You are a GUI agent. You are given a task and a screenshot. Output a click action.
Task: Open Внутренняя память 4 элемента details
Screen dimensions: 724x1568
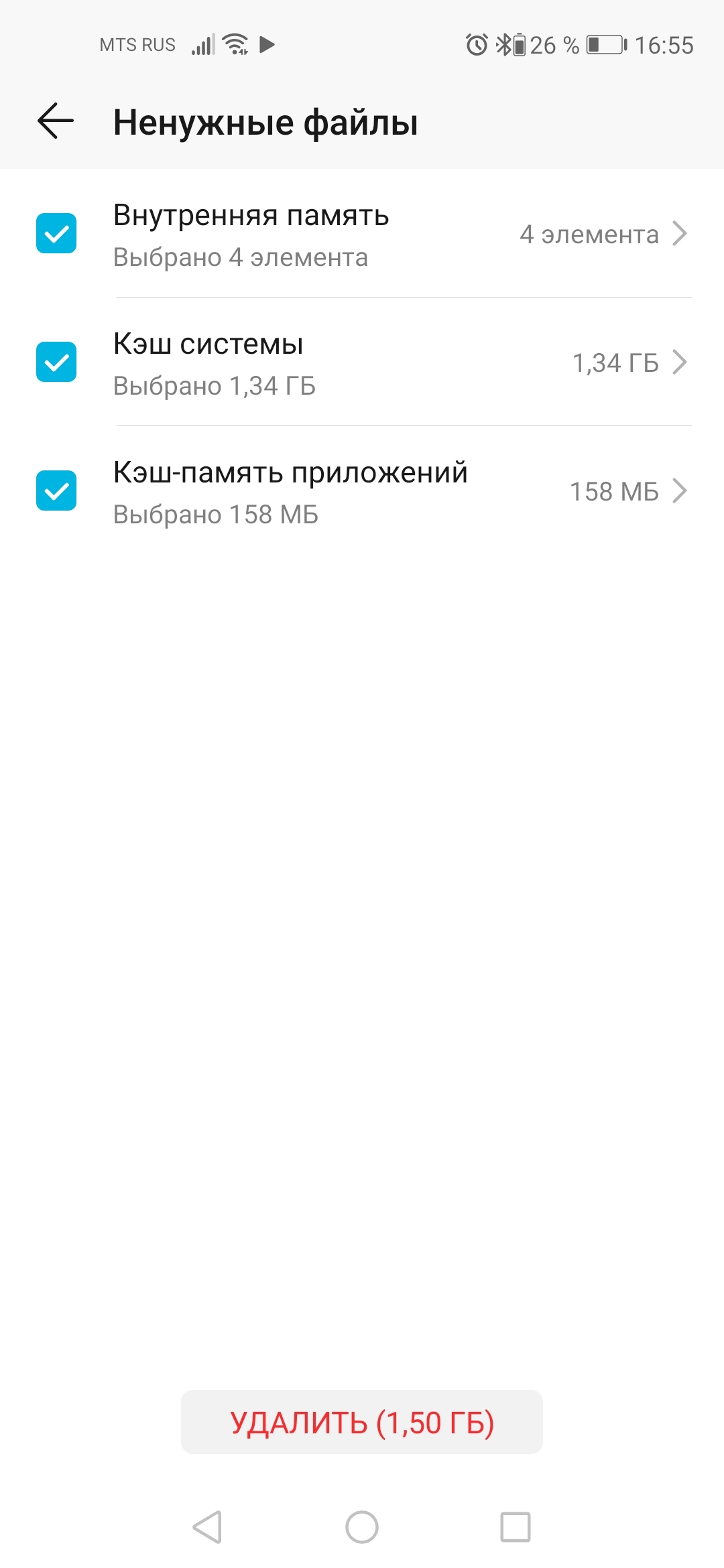603,234
